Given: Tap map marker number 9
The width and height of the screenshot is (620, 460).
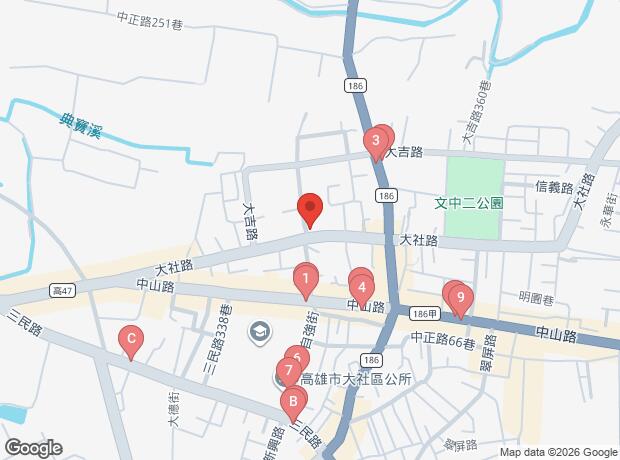Looking at the screenshot, I should point(460,296).
